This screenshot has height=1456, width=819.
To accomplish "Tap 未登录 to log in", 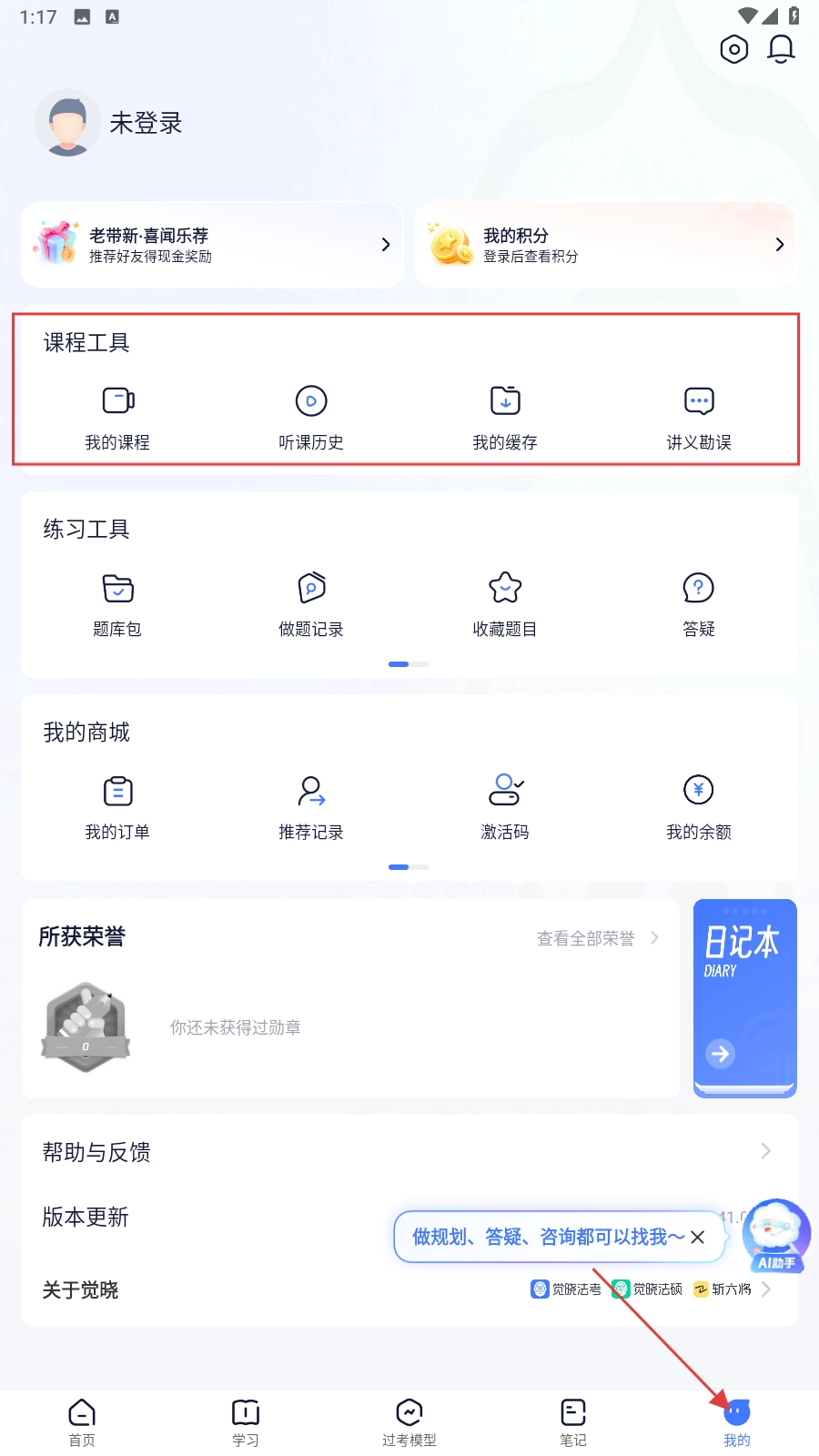I will pyautogui.click(x=146, y=123).
